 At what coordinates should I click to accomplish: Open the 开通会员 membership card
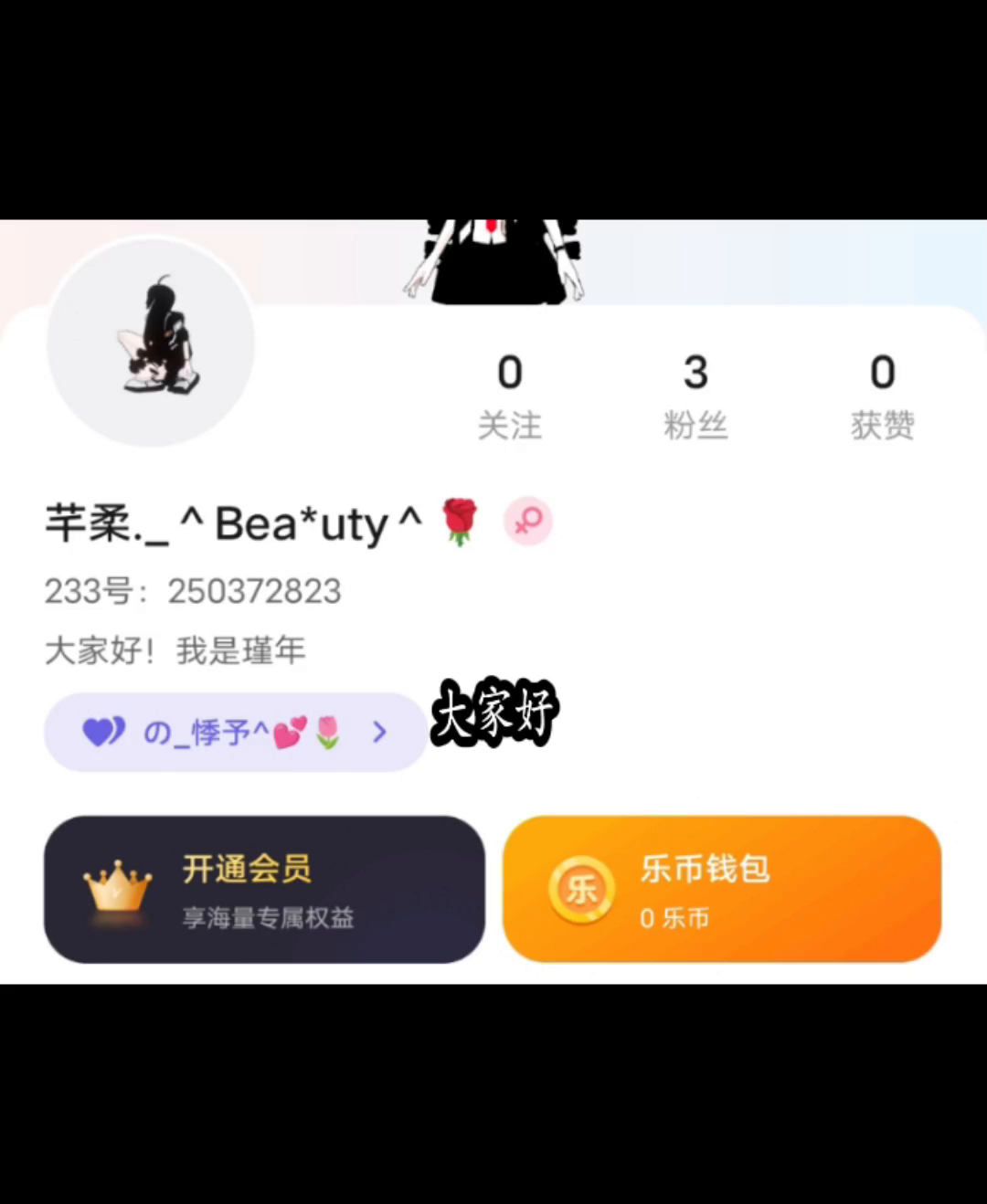264,889
